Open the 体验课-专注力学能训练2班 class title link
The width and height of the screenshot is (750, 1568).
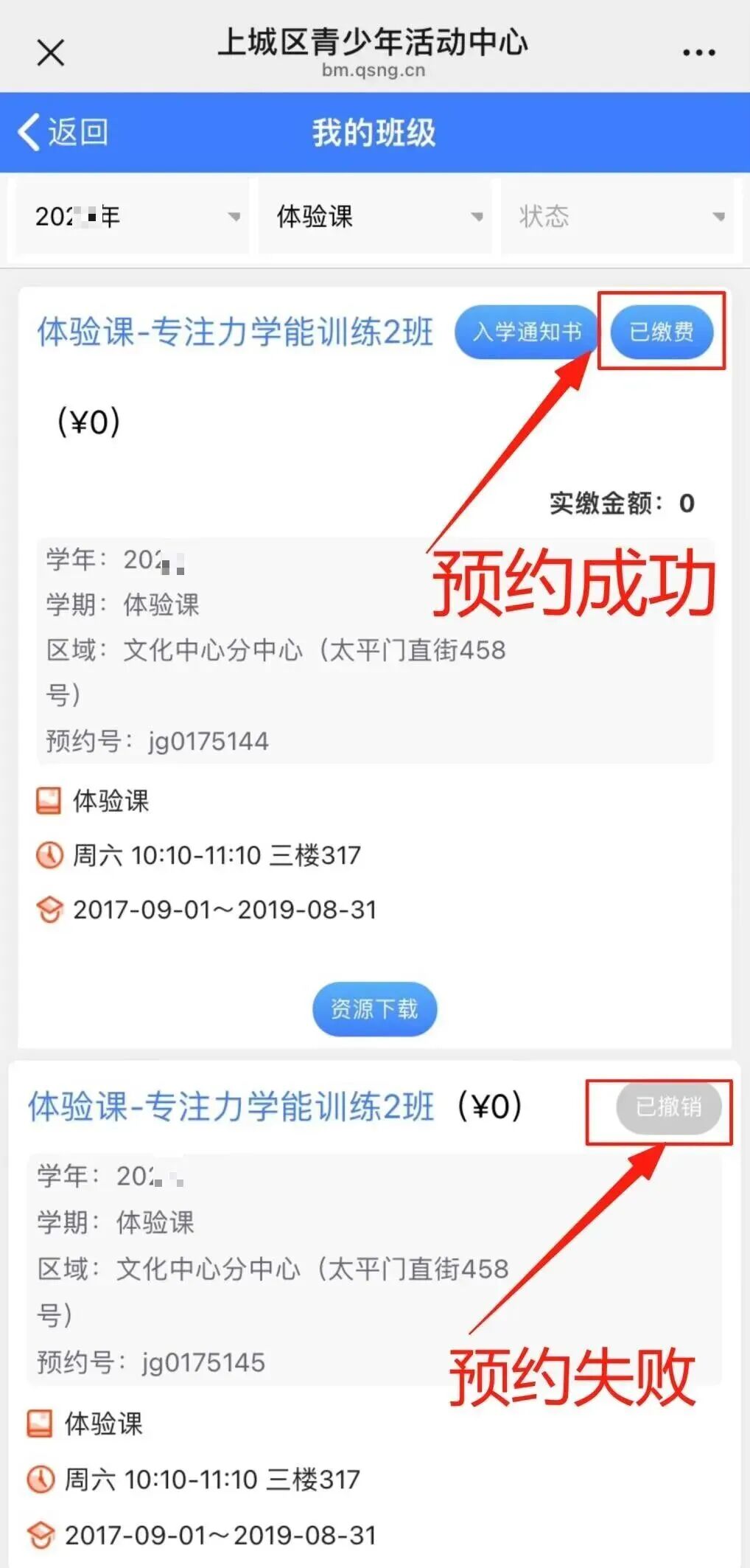pos(234,332)
